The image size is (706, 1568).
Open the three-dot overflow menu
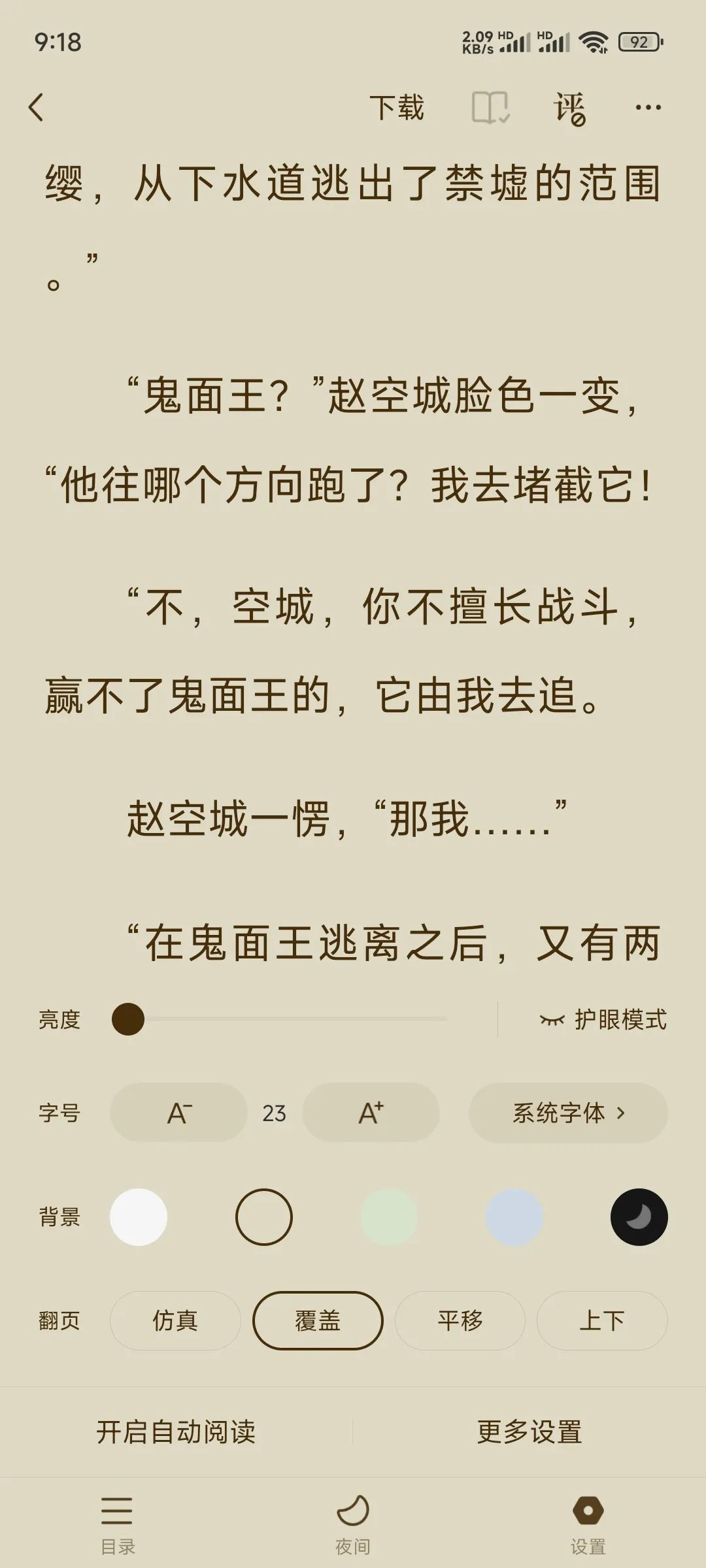coord(648,107)
